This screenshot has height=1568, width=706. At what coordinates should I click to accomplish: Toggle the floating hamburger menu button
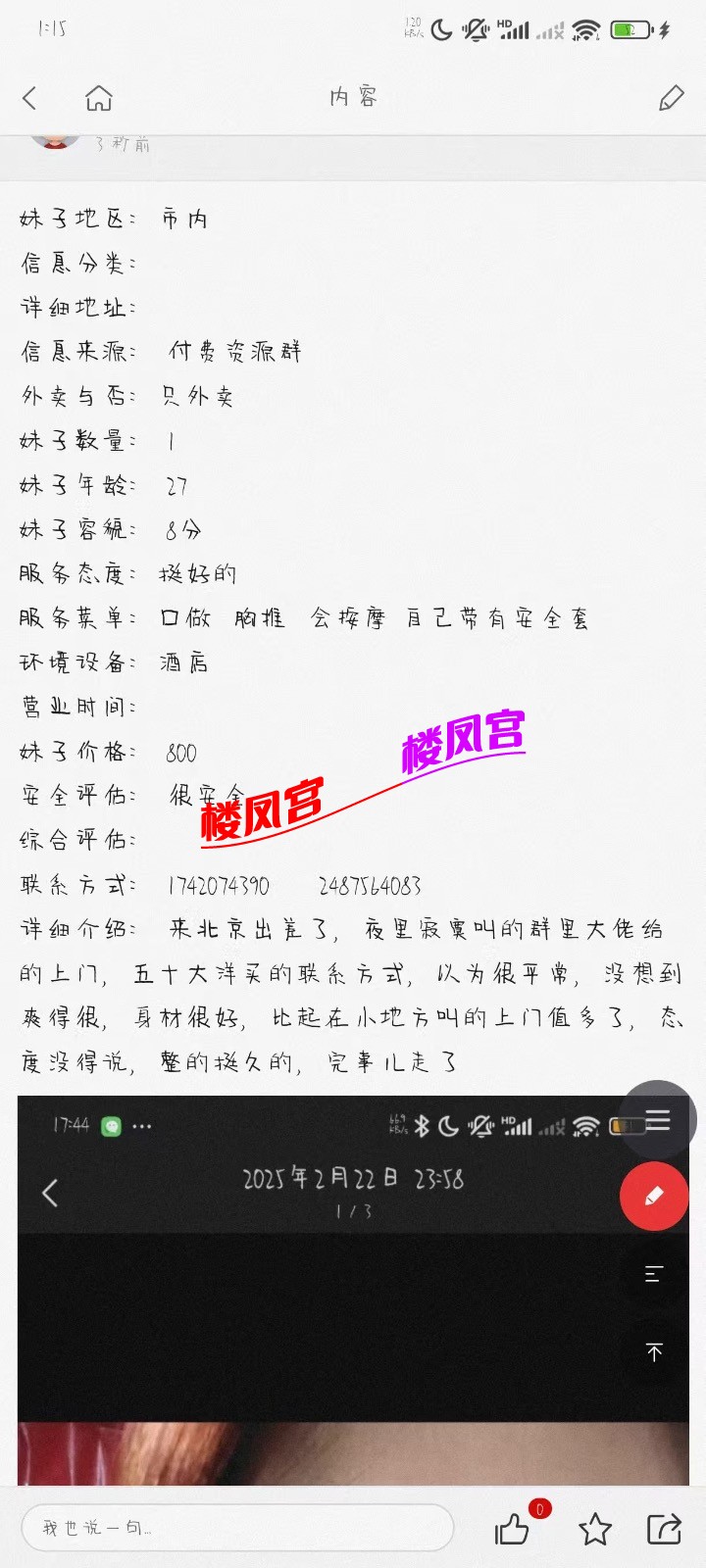click(x=657, y=1120)
